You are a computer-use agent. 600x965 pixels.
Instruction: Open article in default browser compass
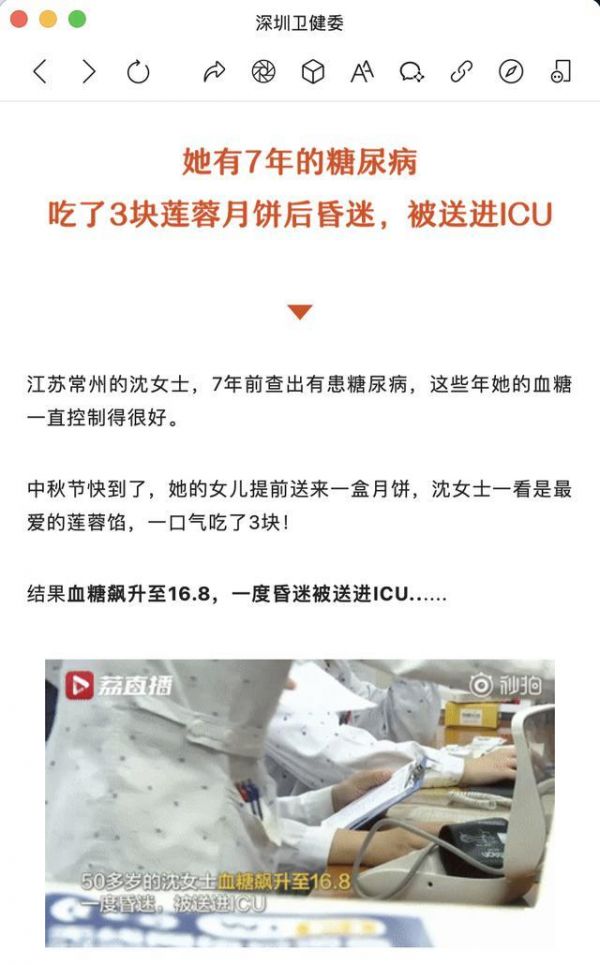pyautogui.click(x=511, y=72)
